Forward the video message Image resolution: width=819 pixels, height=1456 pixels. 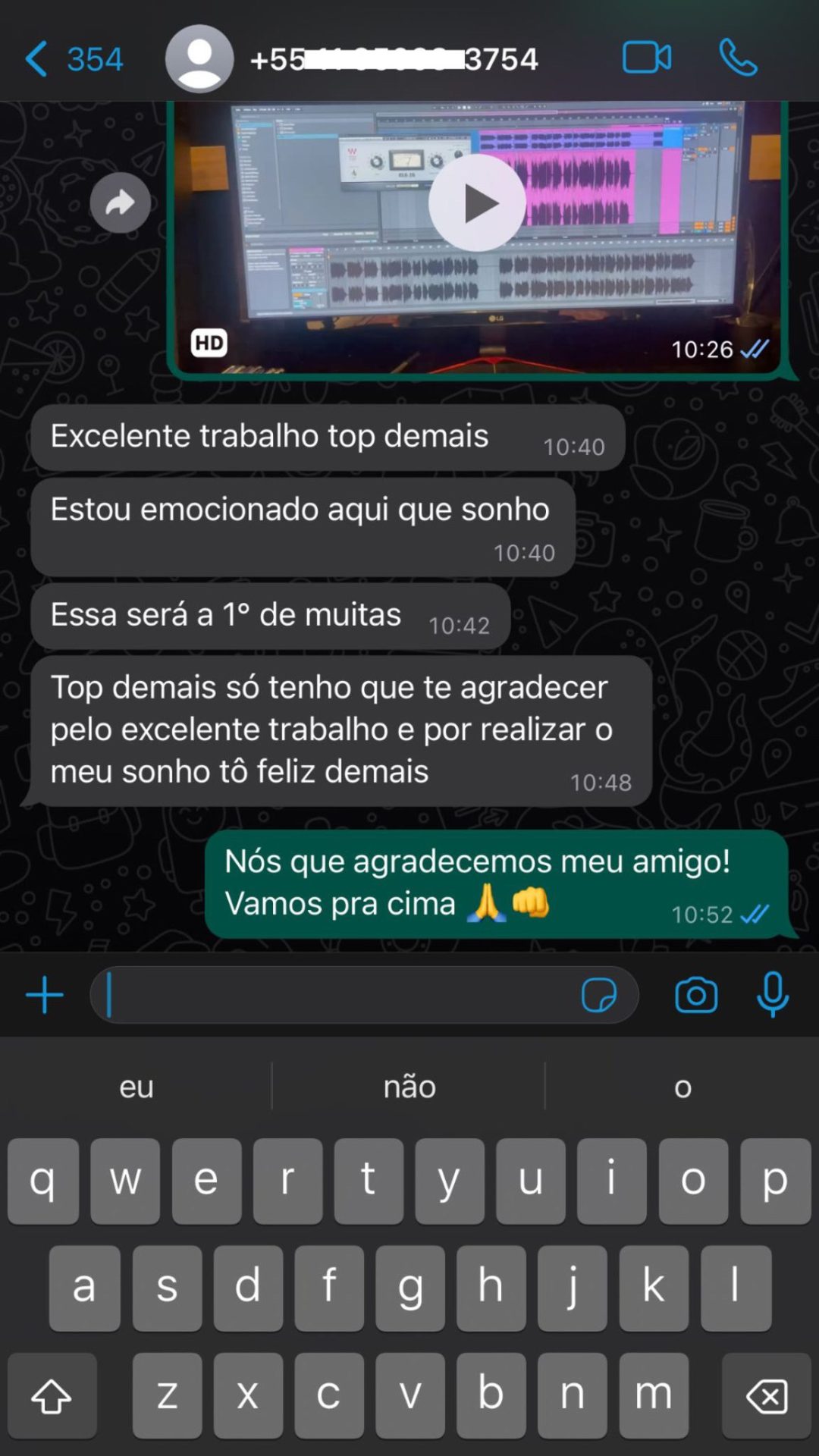120,202
